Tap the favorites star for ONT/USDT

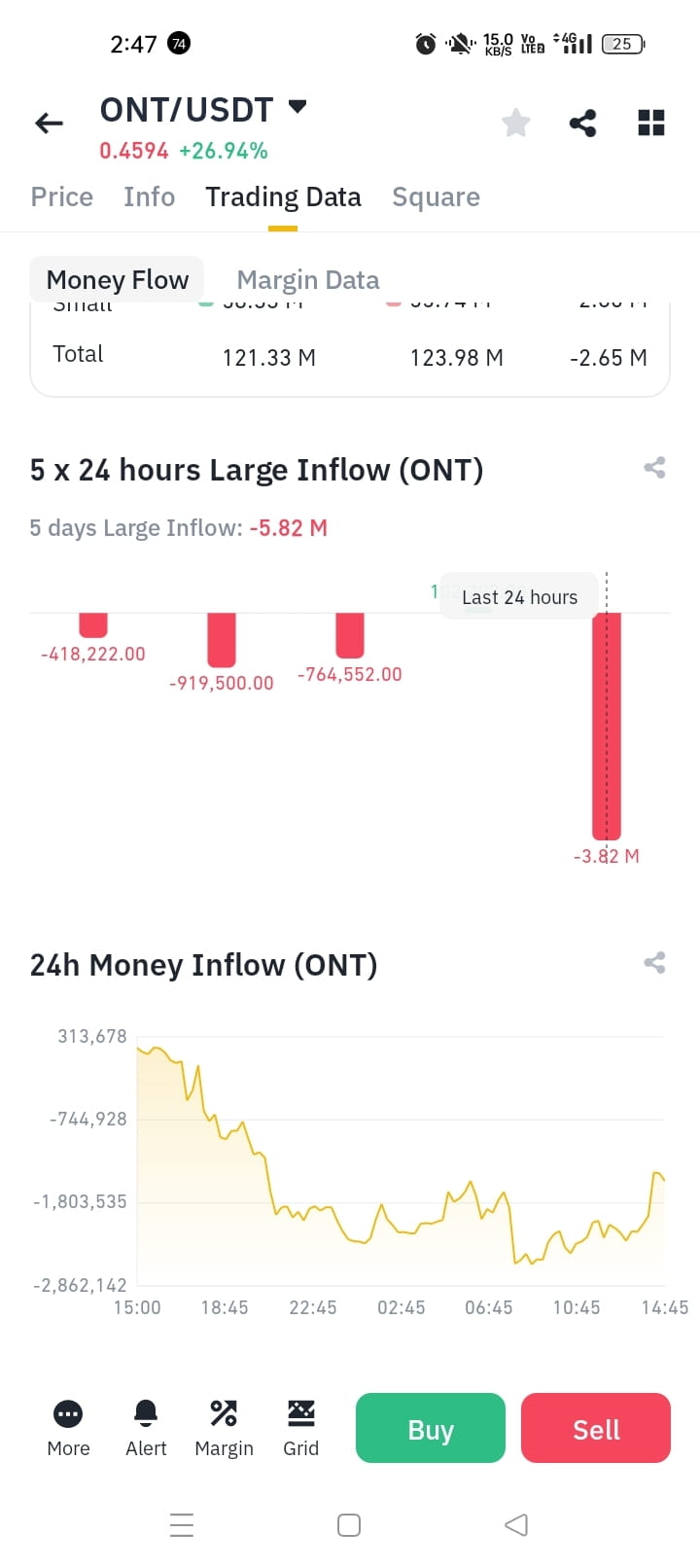[515, 123]
